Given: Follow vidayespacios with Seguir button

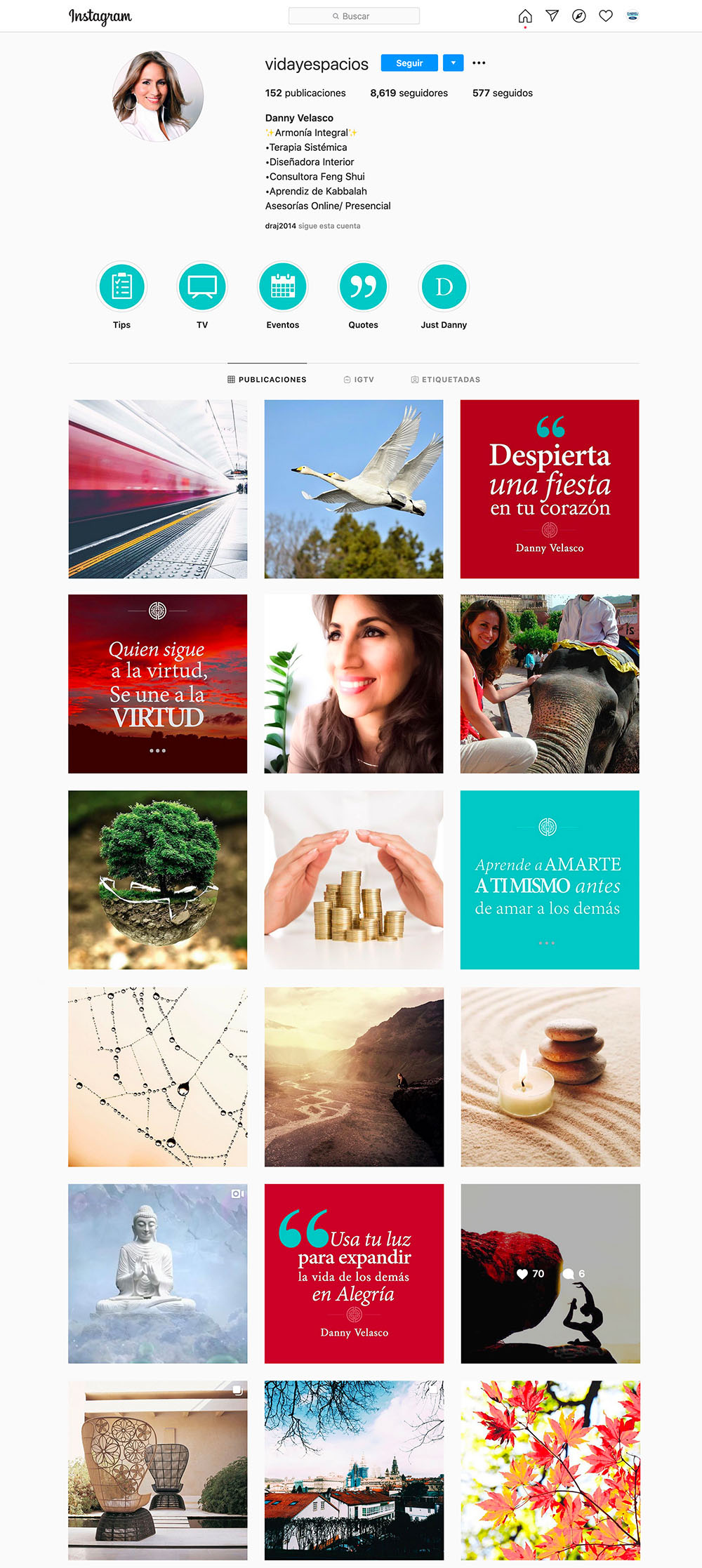Looking at the screenshot, I should pyautogui.click(x=409, y=63).
